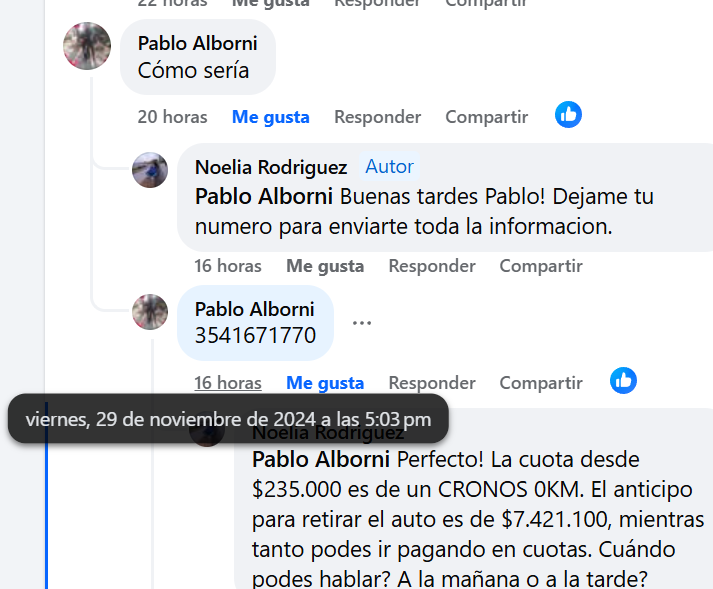Tap the "16 horas" timestamp under Noelia's reply
713x589 pixels.
228,266
